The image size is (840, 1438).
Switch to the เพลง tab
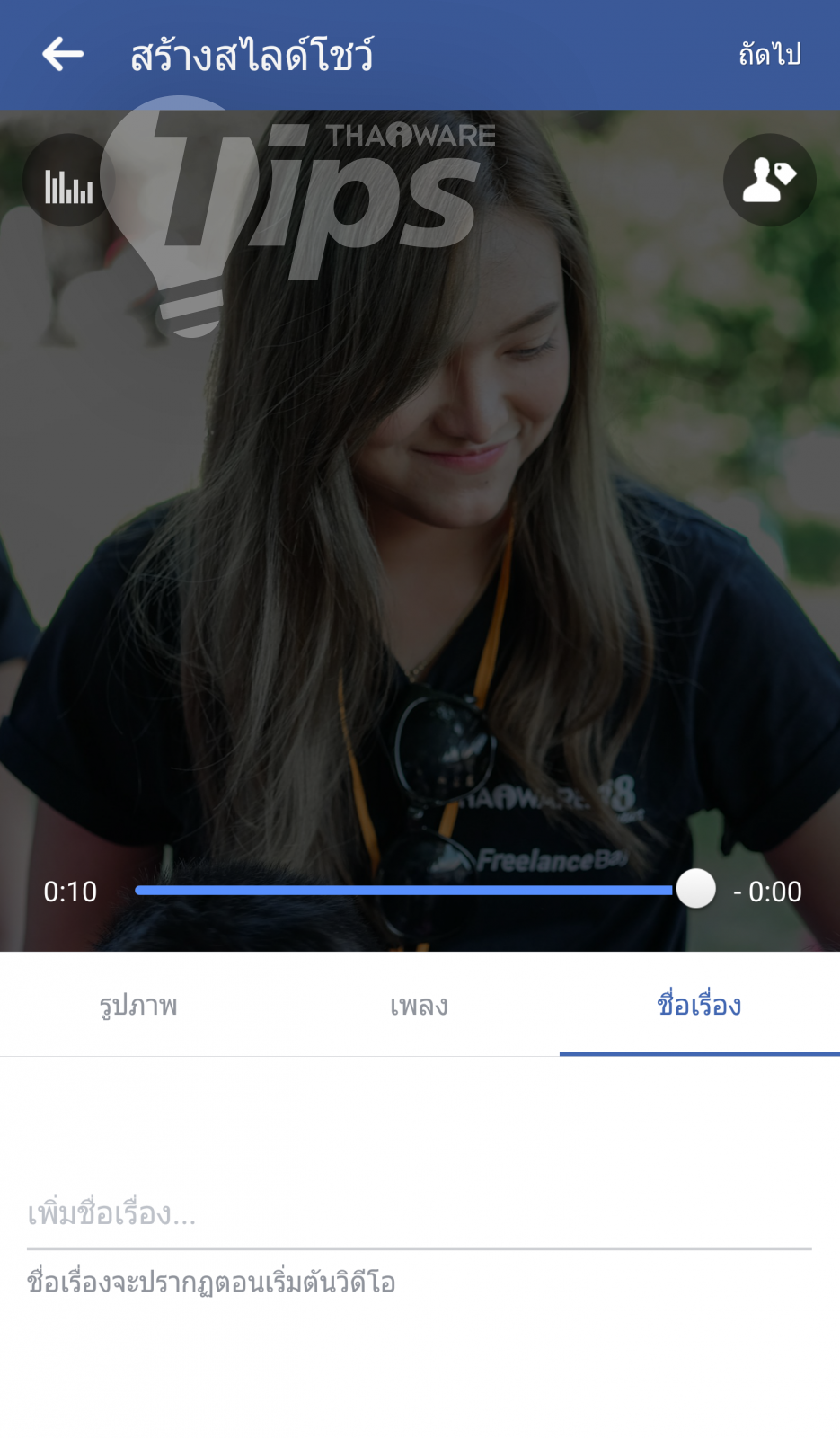coord(419,1005)
